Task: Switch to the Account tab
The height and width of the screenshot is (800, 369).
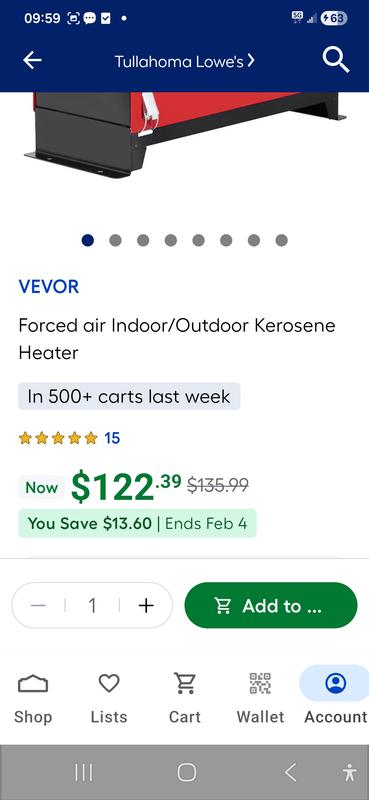Action: click(335, 697)
